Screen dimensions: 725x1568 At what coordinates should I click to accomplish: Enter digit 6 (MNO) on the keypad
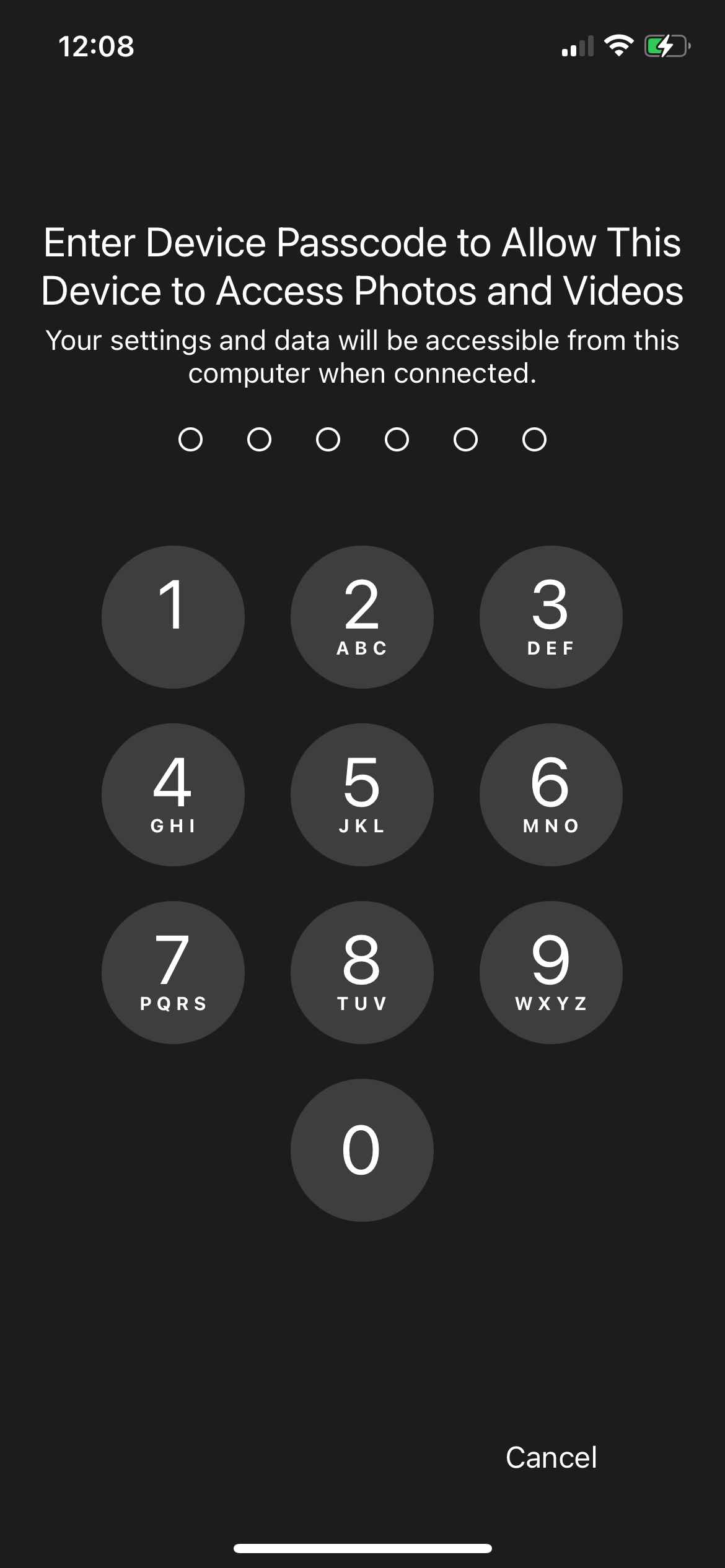[x=551, y=795]
